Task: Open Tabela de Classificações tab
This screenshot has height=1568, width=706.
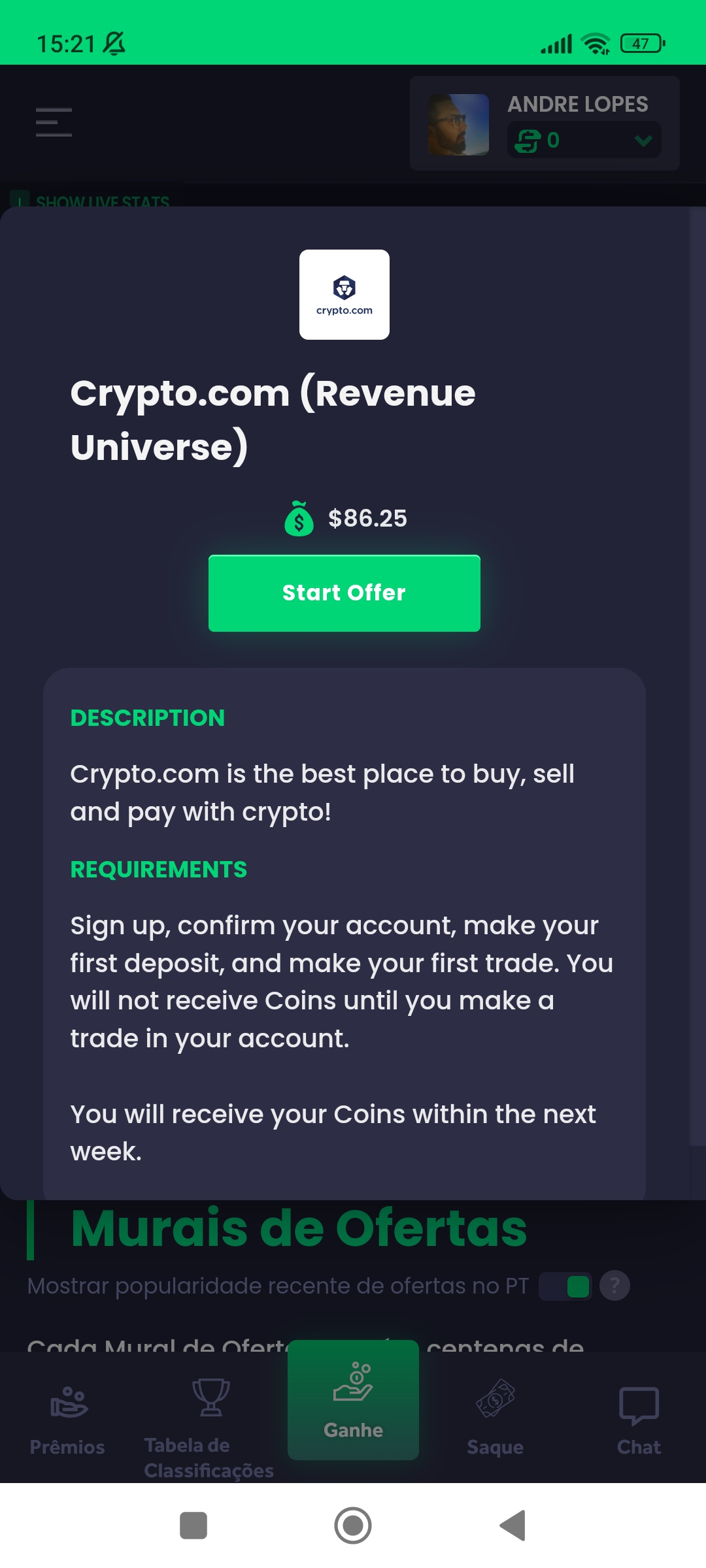Action: click(x=209, y=1424)
